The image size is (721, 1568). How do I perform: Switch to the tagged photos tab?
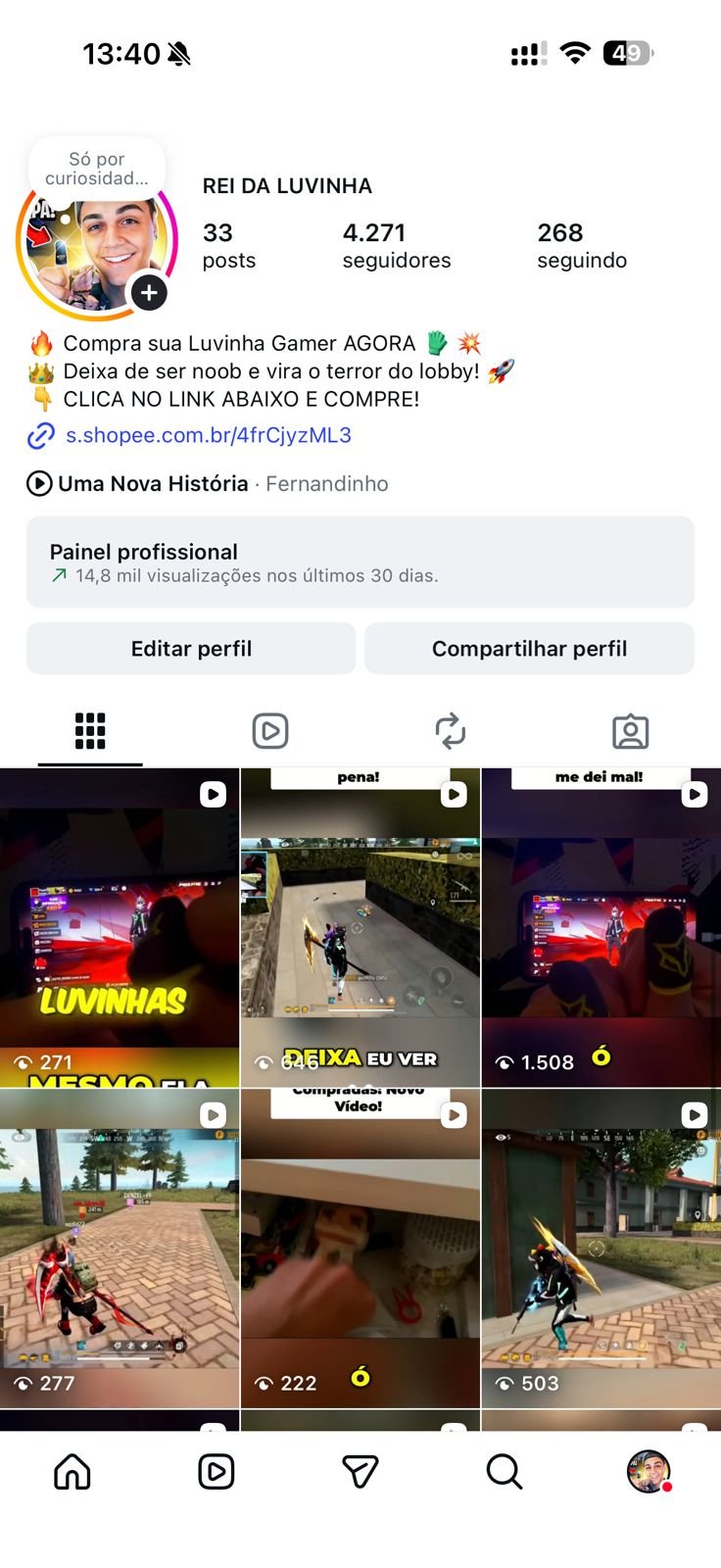(x=630, y=731)
